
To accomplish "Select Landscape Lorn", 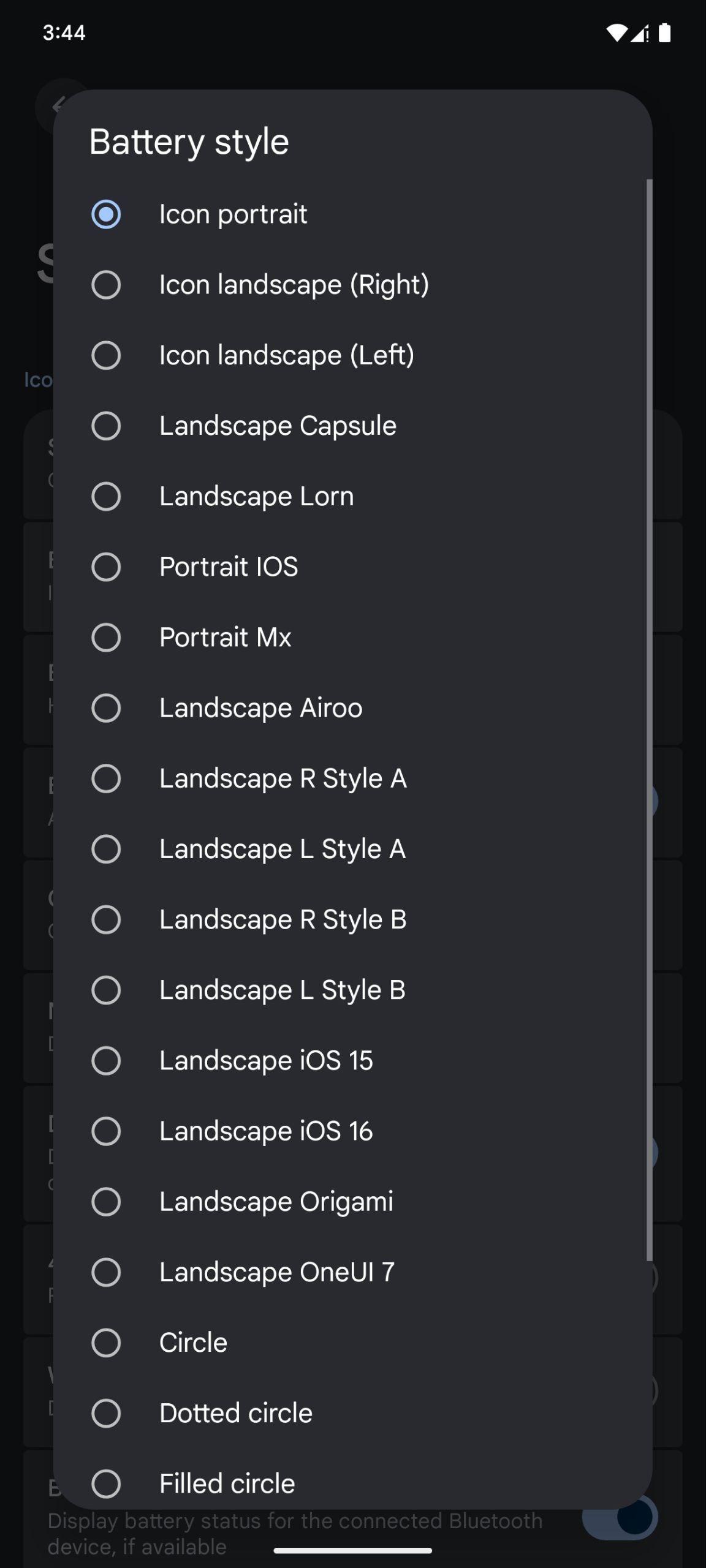I will pos(352,496).
